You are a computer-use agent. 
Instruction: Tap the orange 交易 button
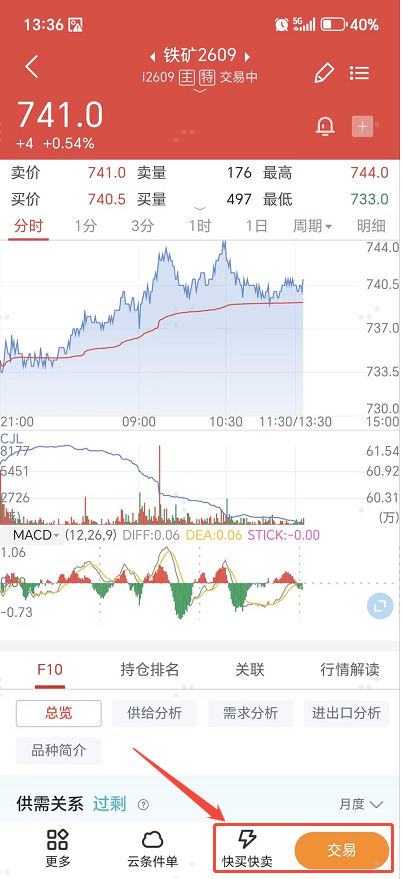coord(341,850)
